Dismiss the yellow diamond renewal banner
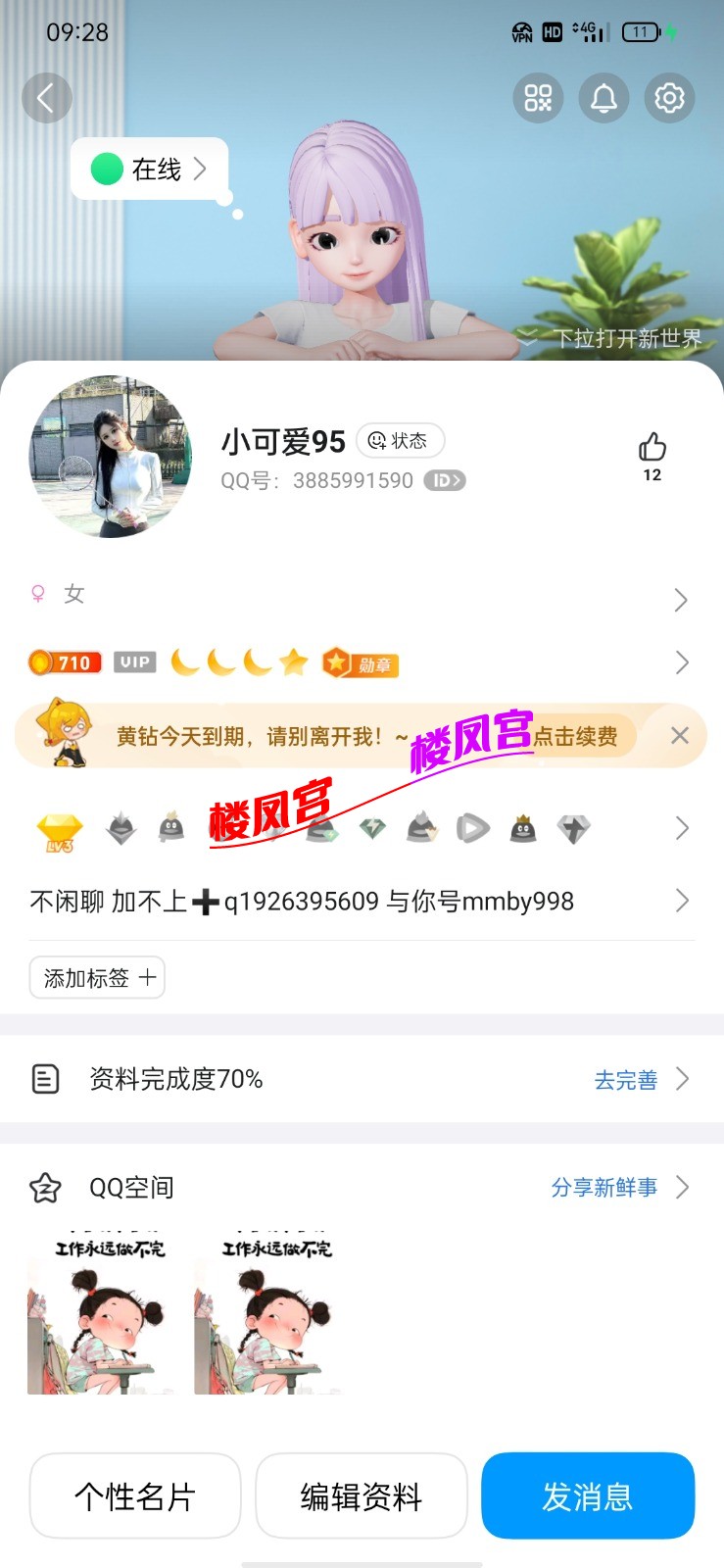 point(679,735)
